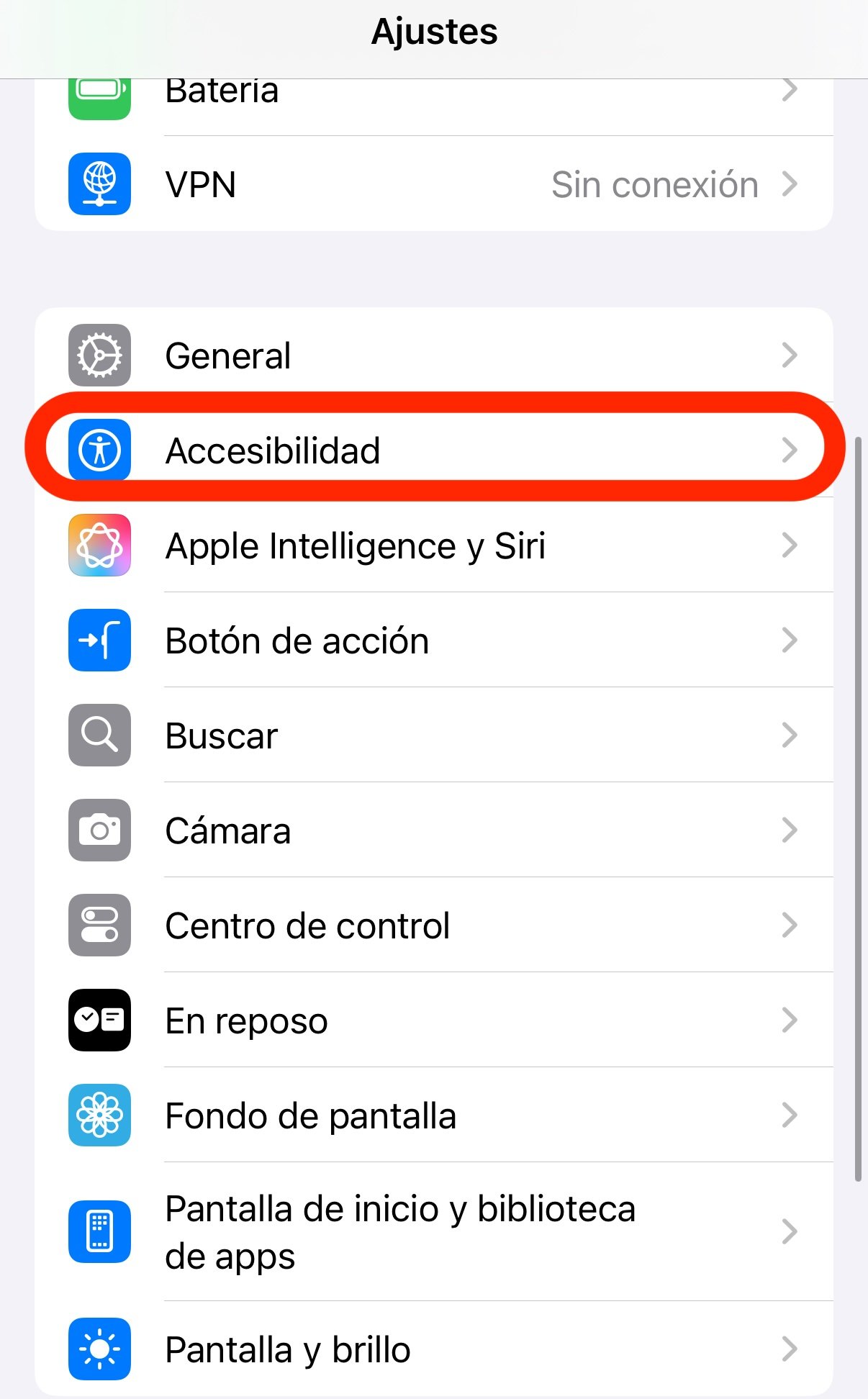Open VPN settings
This screenshot has width=868, height=1399.
432,184
